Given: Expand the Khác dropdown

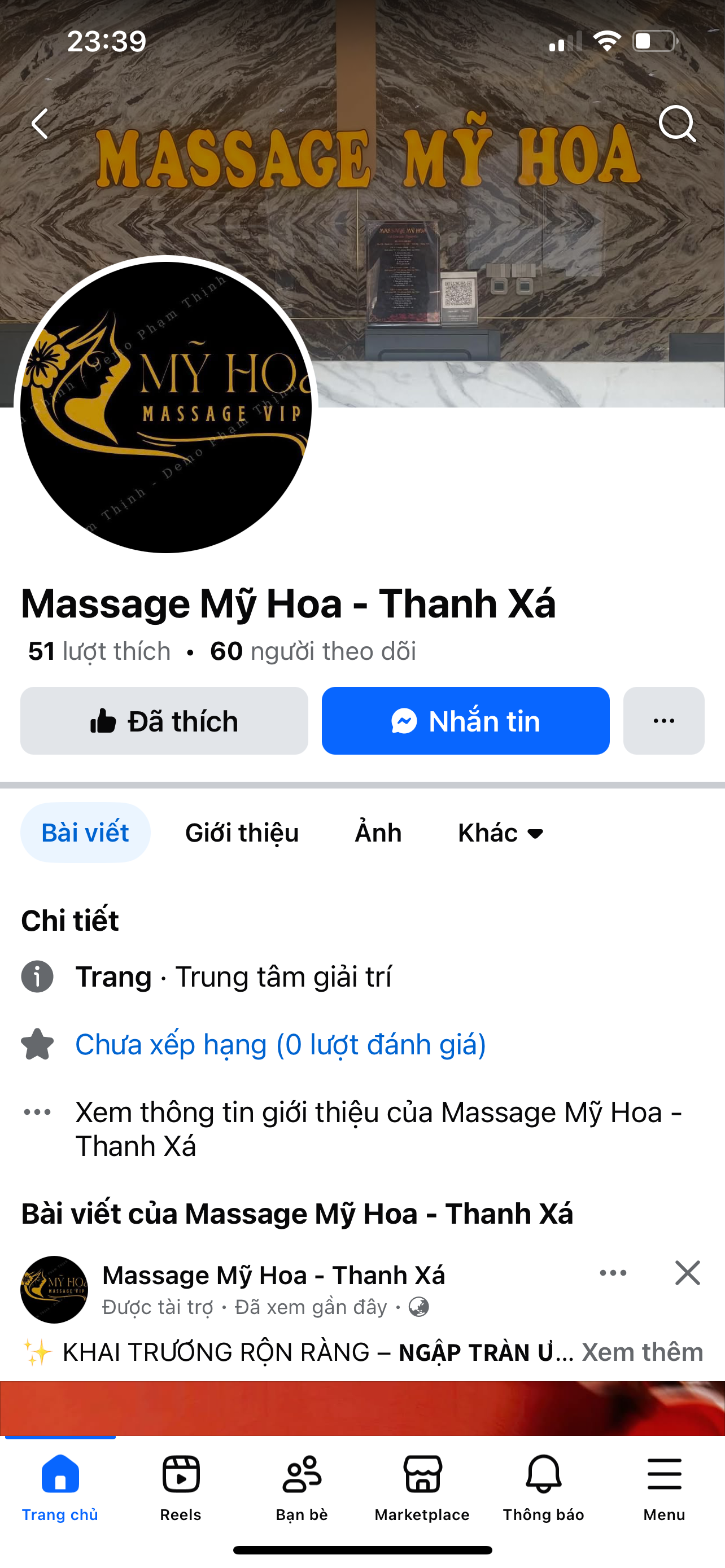Looking at the screenshot, I should pyautogui.click(x=500, y=832).
